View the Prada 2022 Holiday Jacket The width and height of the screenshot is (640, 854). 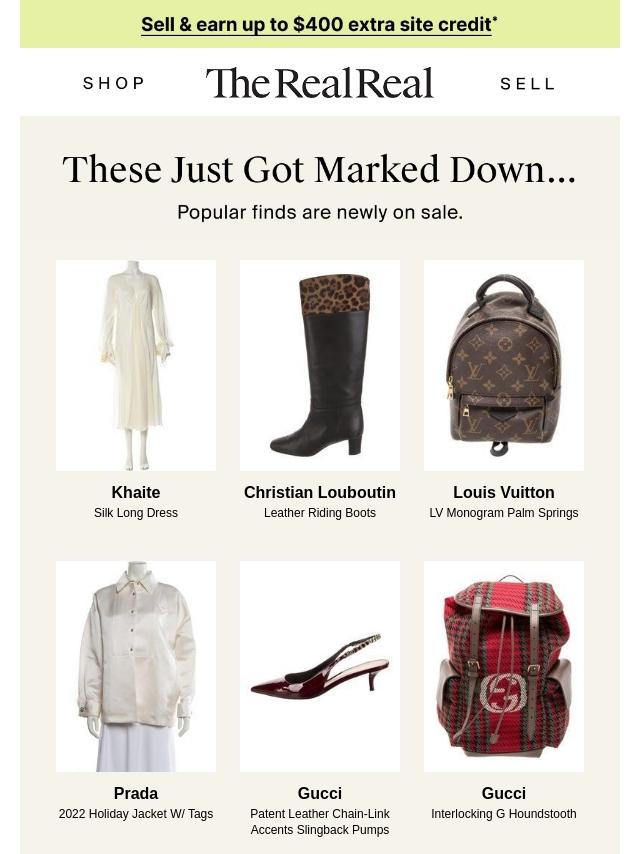pos(136,666)
